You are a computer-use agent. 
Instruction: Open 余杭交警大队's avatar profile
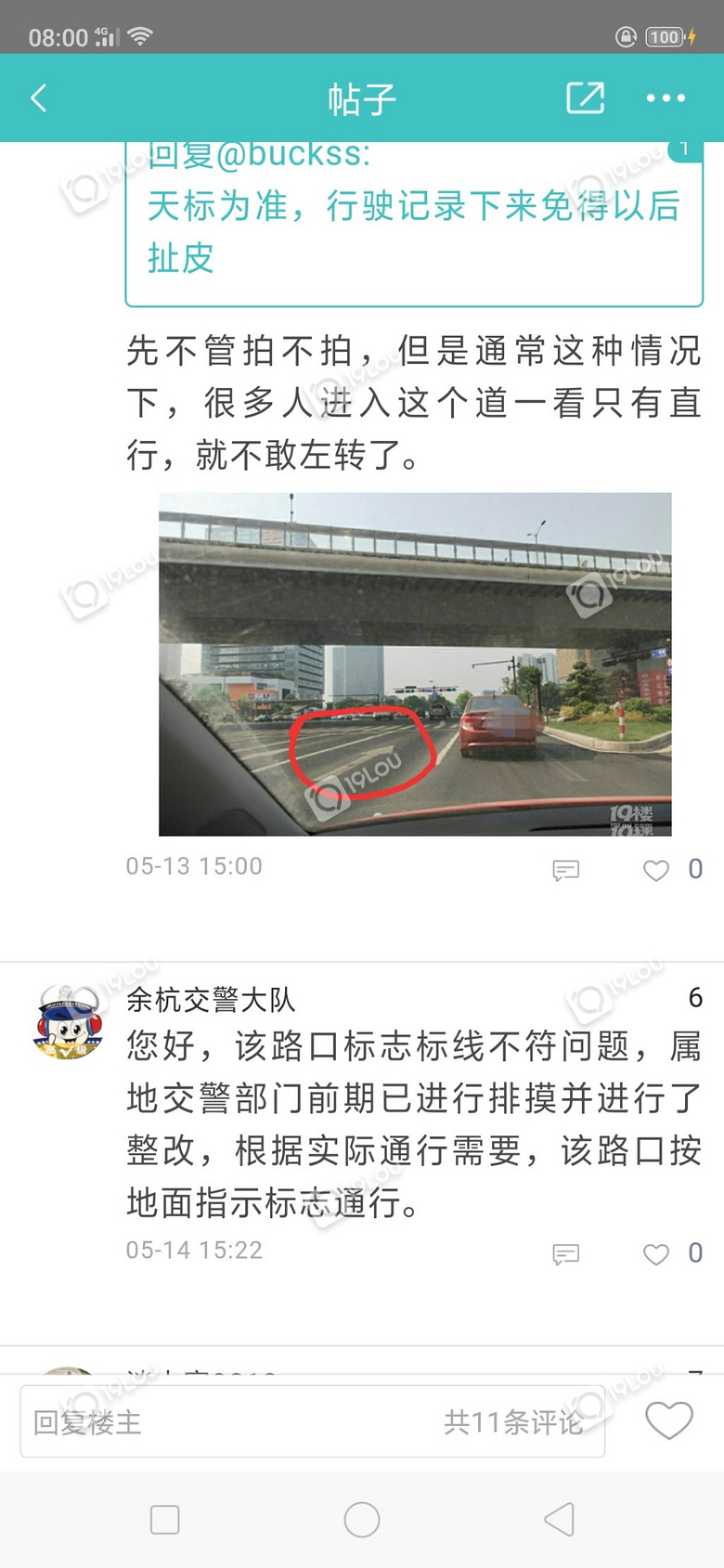coord(68,1022)
